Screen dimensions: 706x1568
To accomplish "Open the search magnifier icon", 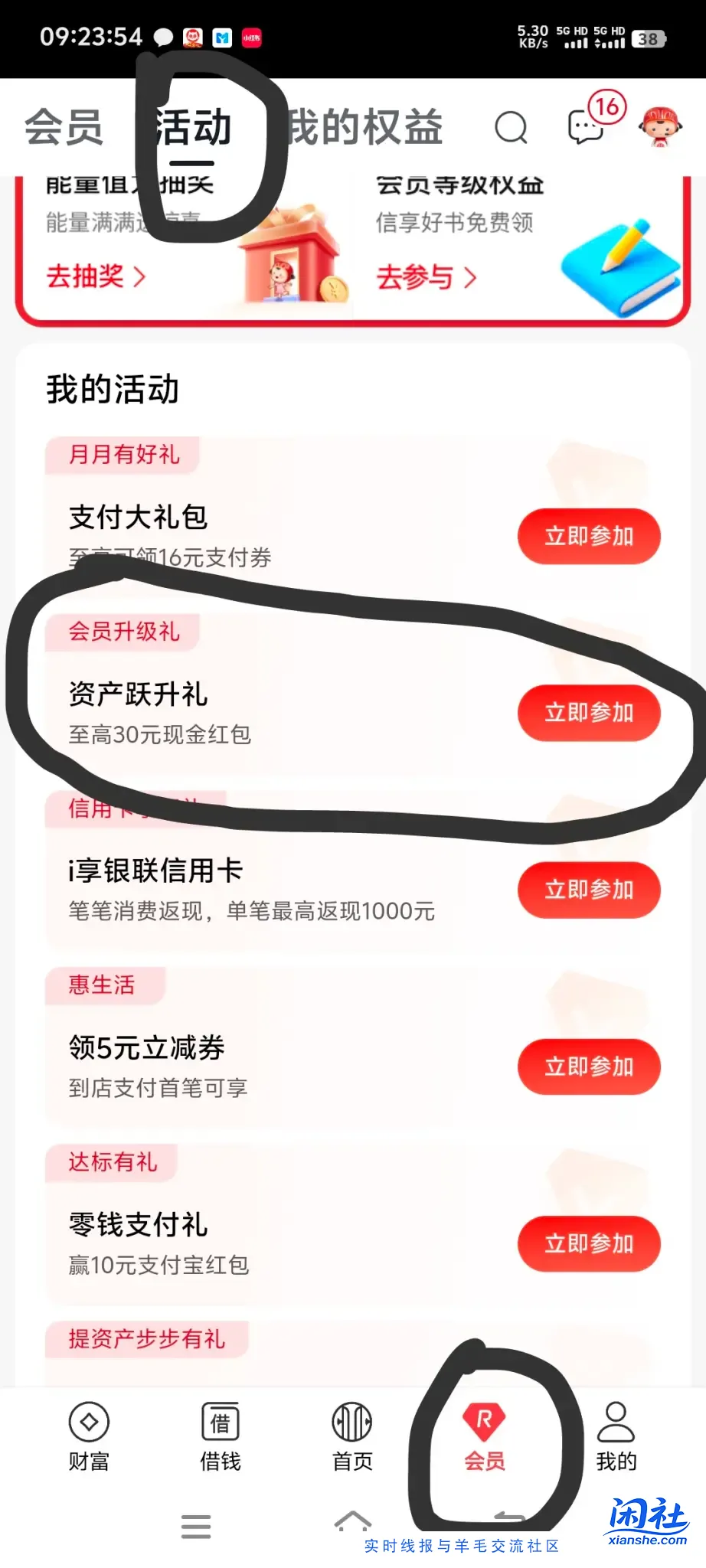I will 511,128.
